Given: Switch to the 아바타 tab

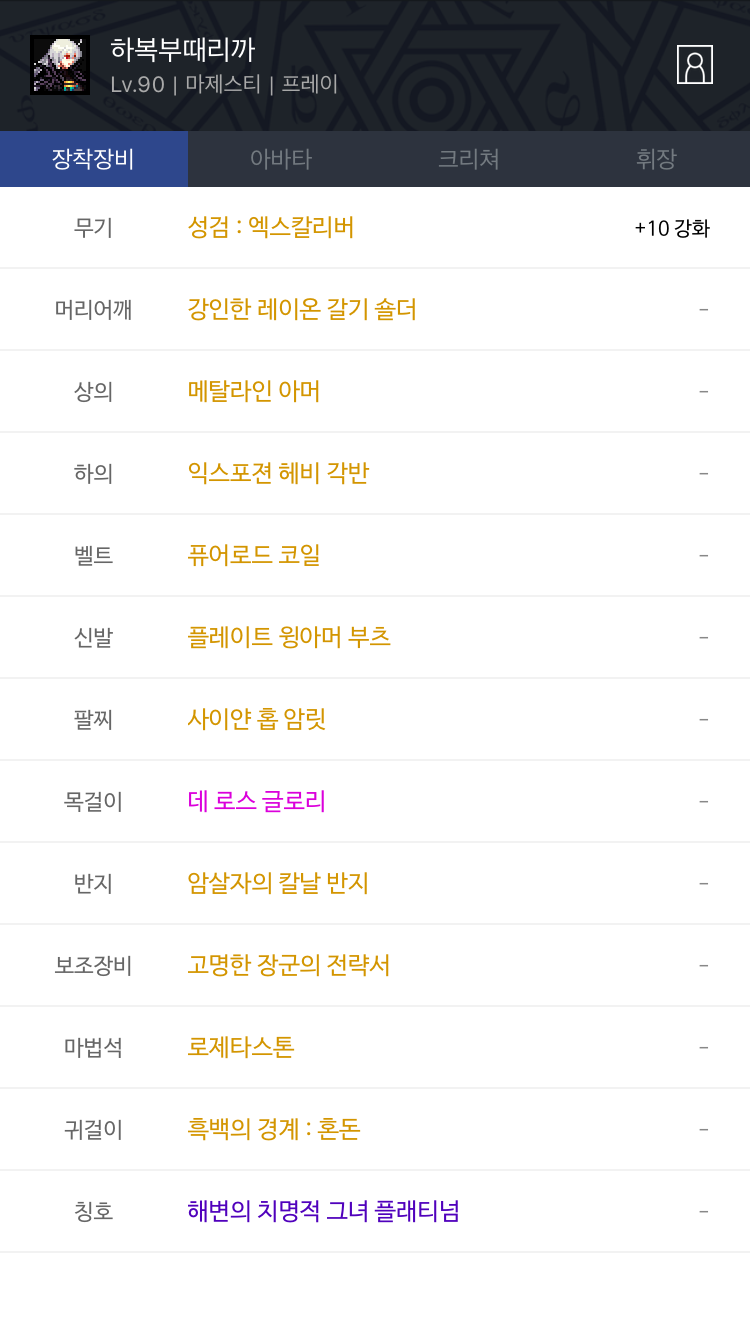Looking at the screenshot, I should (x=281, y=159).
